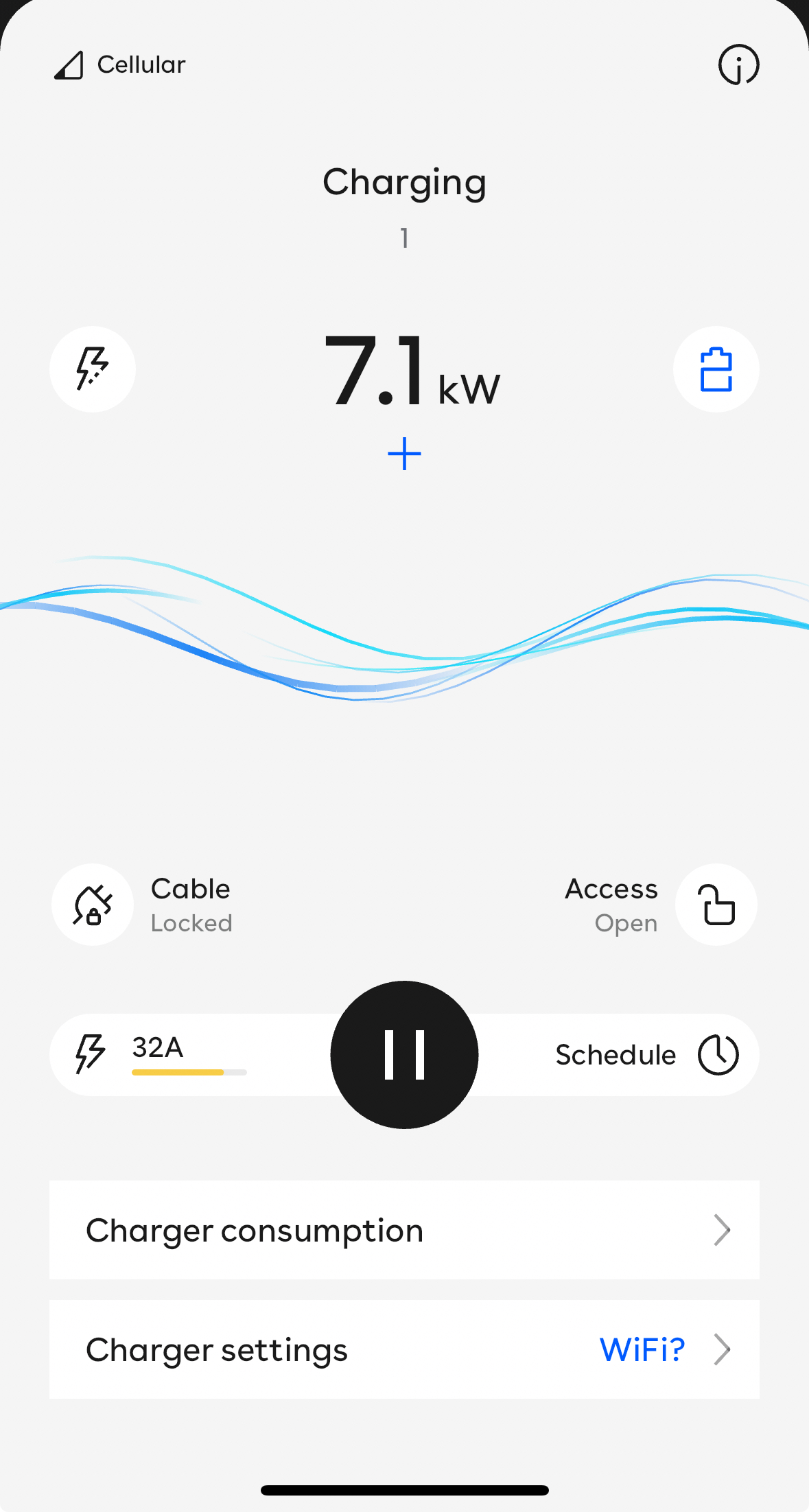
Task: Tap the lightning bolt power icon
Action: pos(93,369)
